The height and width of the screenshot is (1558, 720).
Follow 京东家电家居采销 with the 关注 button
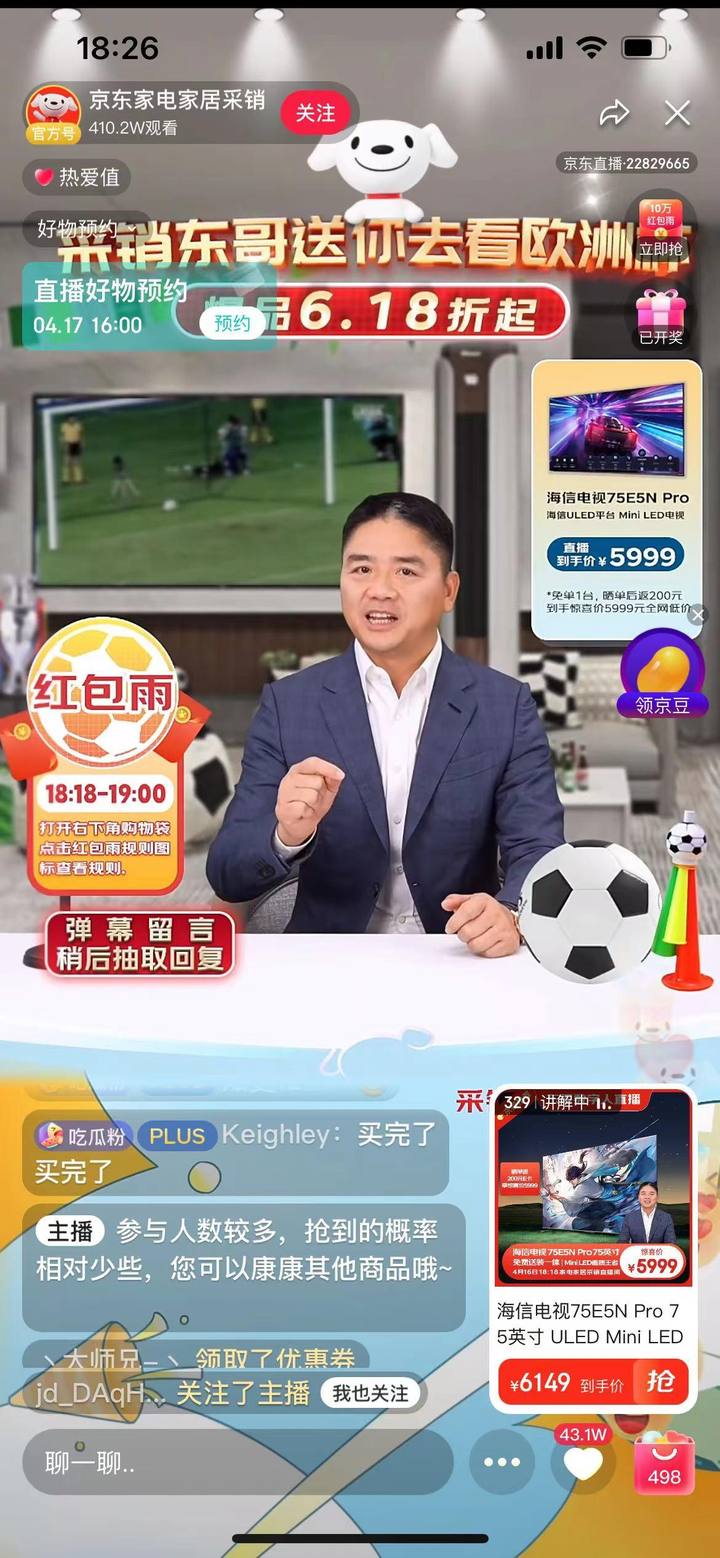point(315,113)
